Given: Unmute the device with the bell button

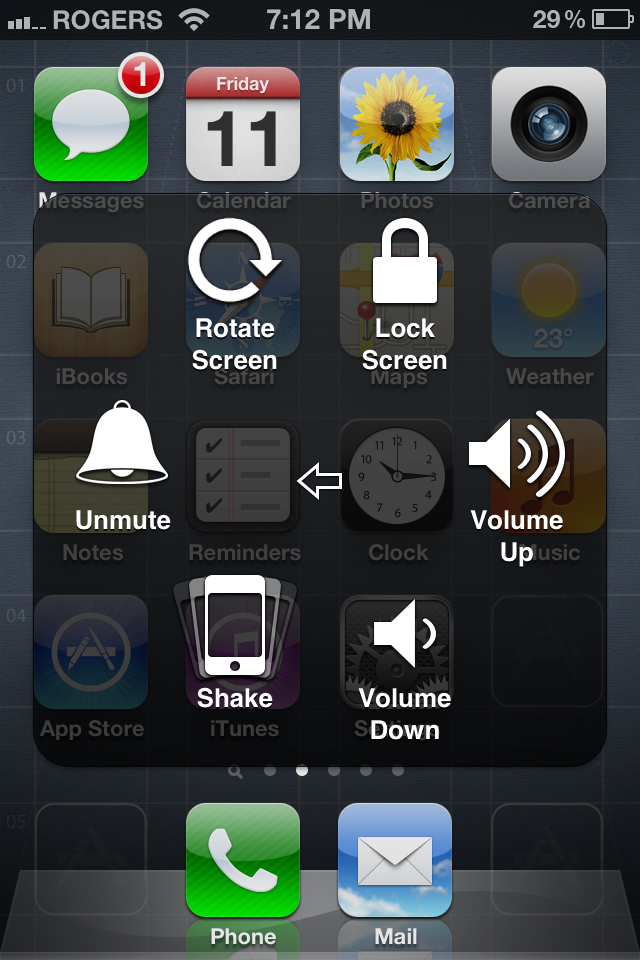Looking at the screenshot, I should pos(122,467).
